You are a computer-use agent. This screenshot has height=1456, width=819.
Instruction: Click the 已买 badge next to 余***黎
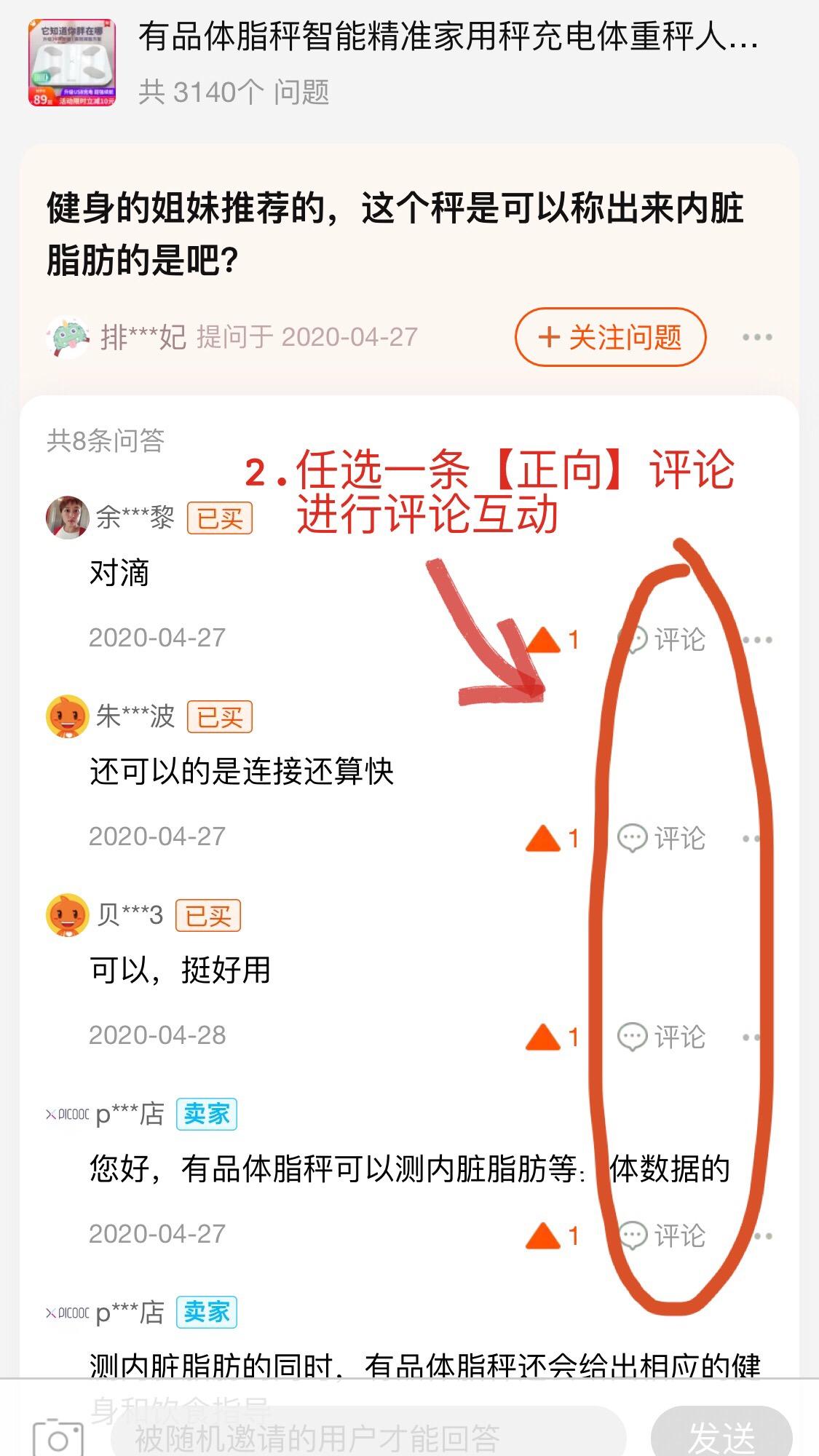[x=221, y=518]
